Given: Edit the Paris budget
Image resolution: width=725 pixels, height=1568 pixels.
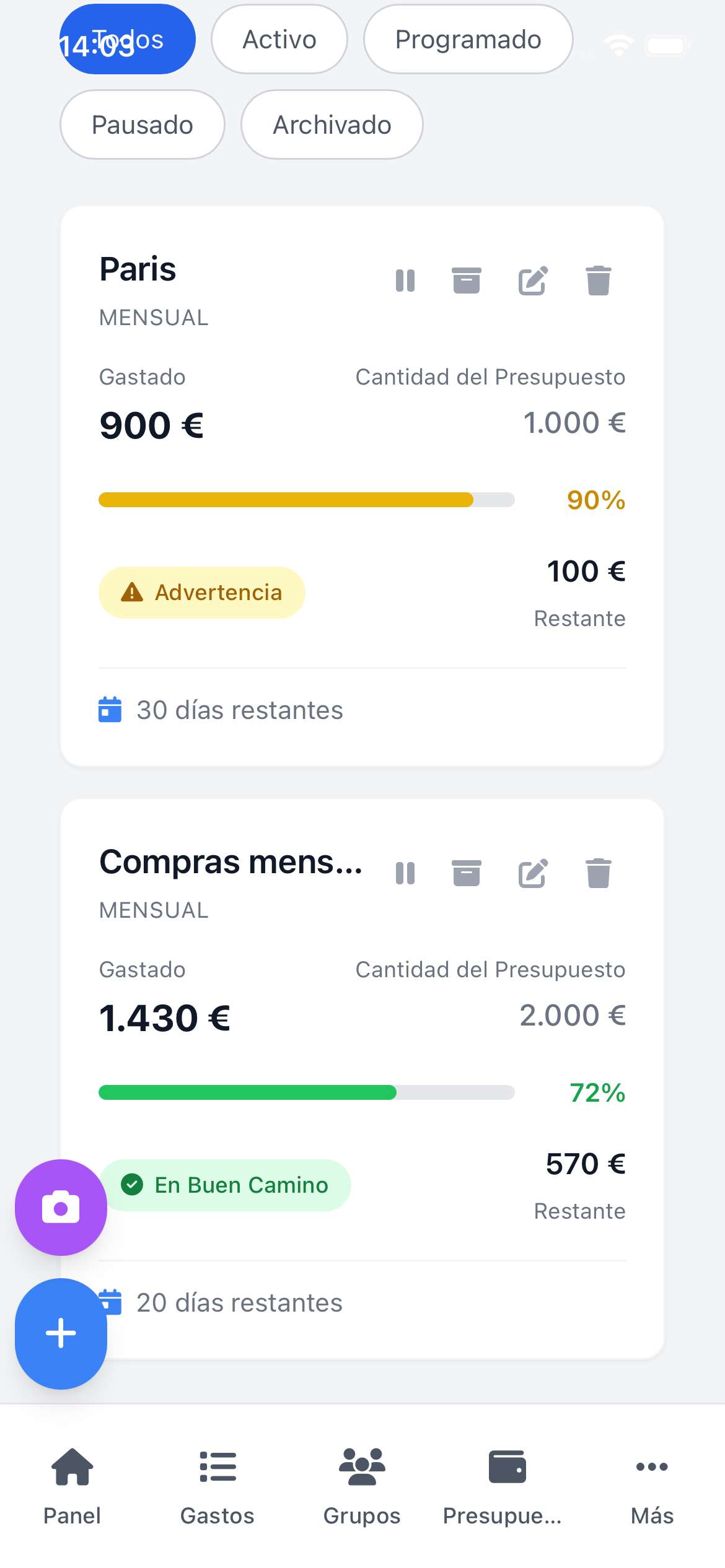Looking at the screenshot, I should (532, 280).
